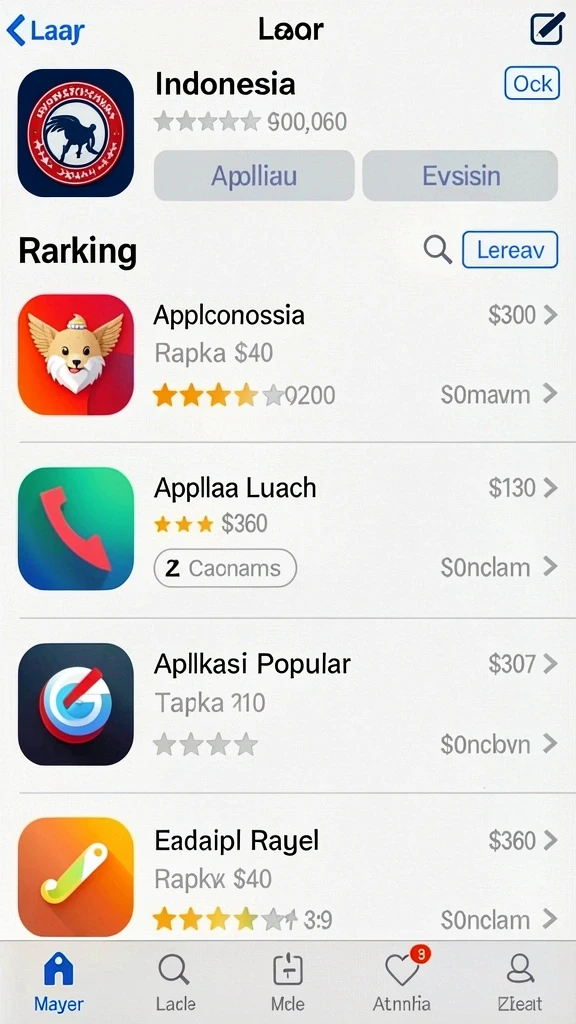
Task: Open the $300 chevron for Applconossia
Action: coord(523,315)
